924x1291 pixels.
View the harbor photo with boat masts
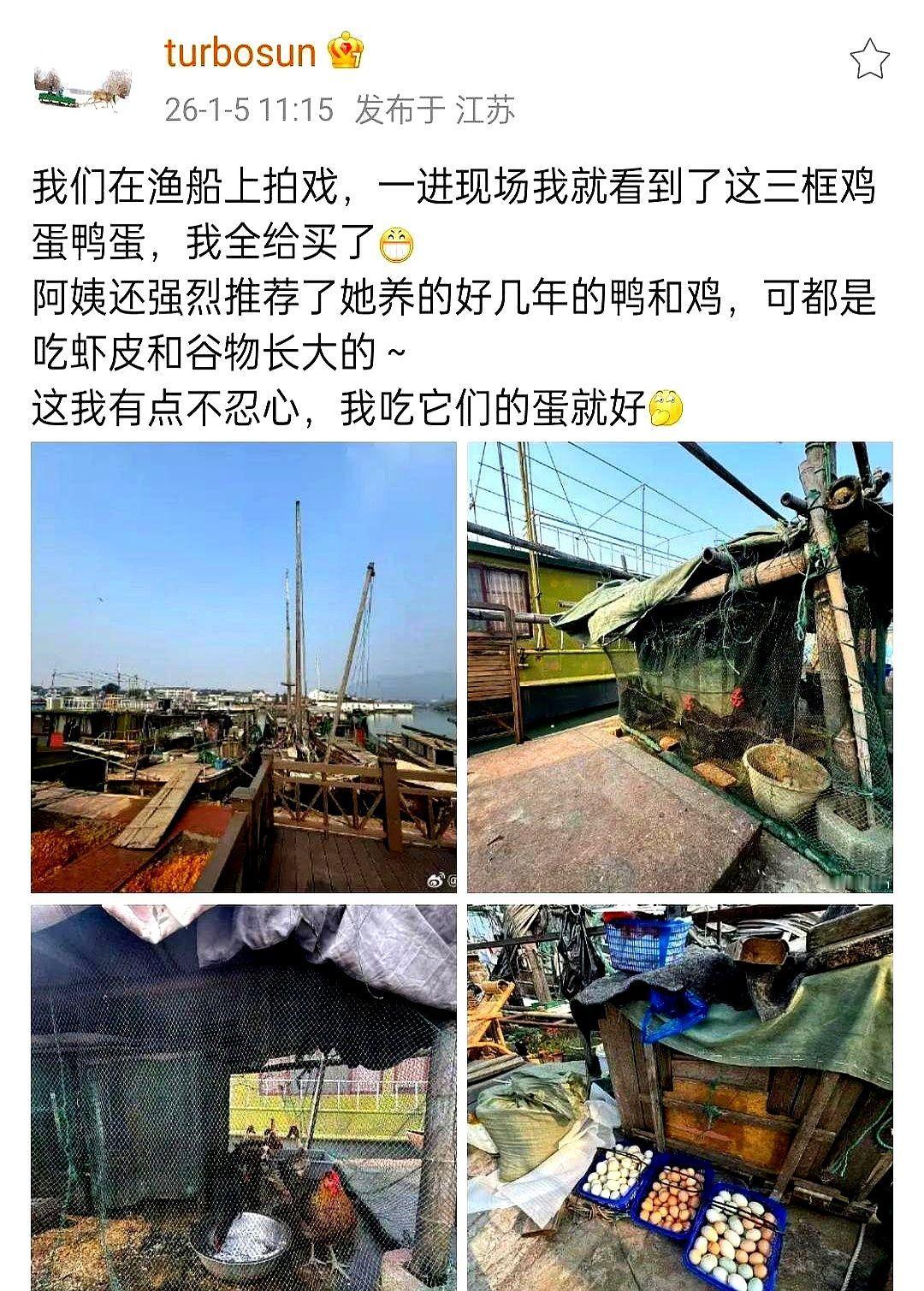245,663
